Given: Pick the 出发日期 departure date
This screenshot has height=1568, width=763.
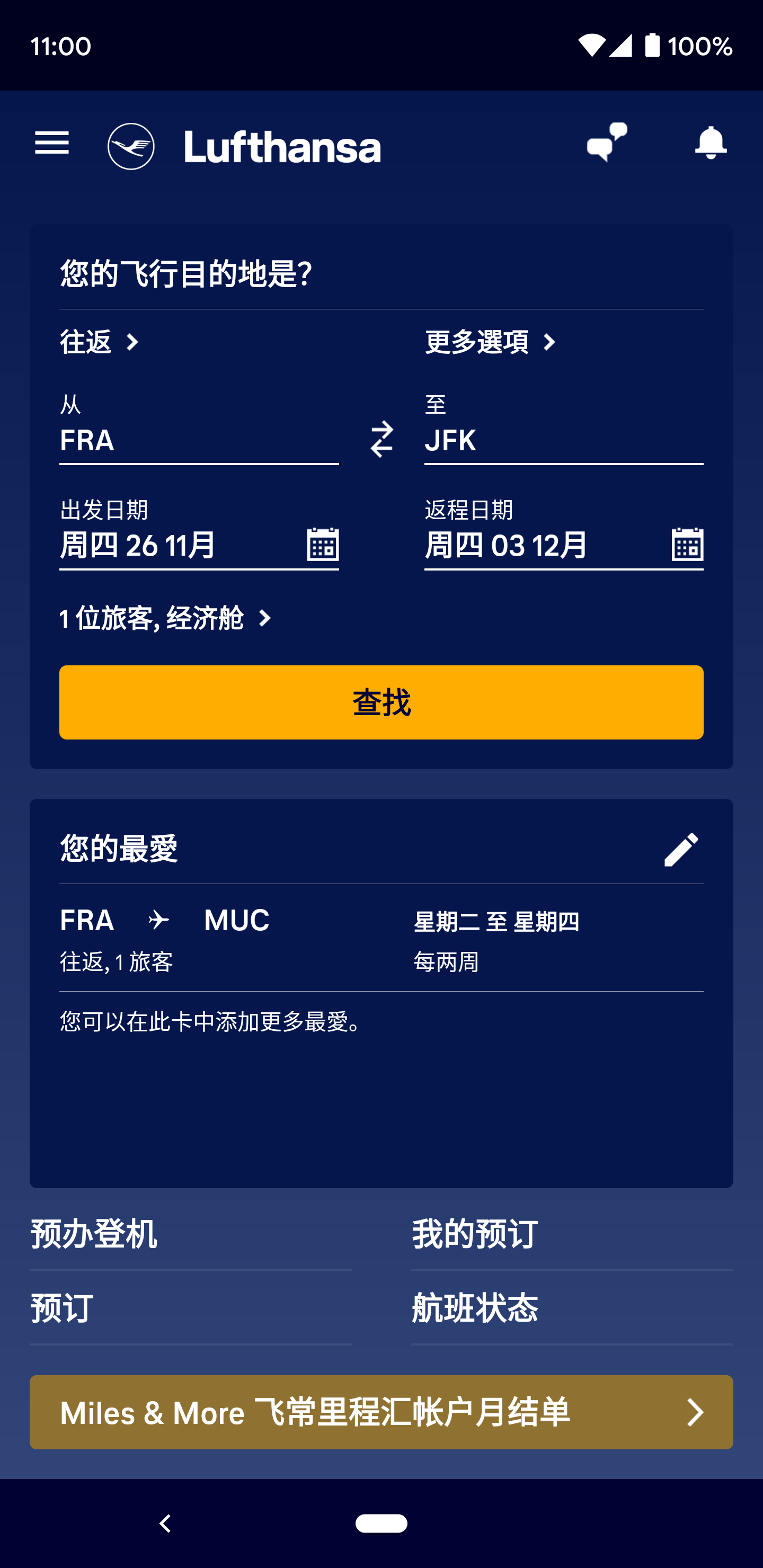Looking at the screenshot, I should coord(199,544).
